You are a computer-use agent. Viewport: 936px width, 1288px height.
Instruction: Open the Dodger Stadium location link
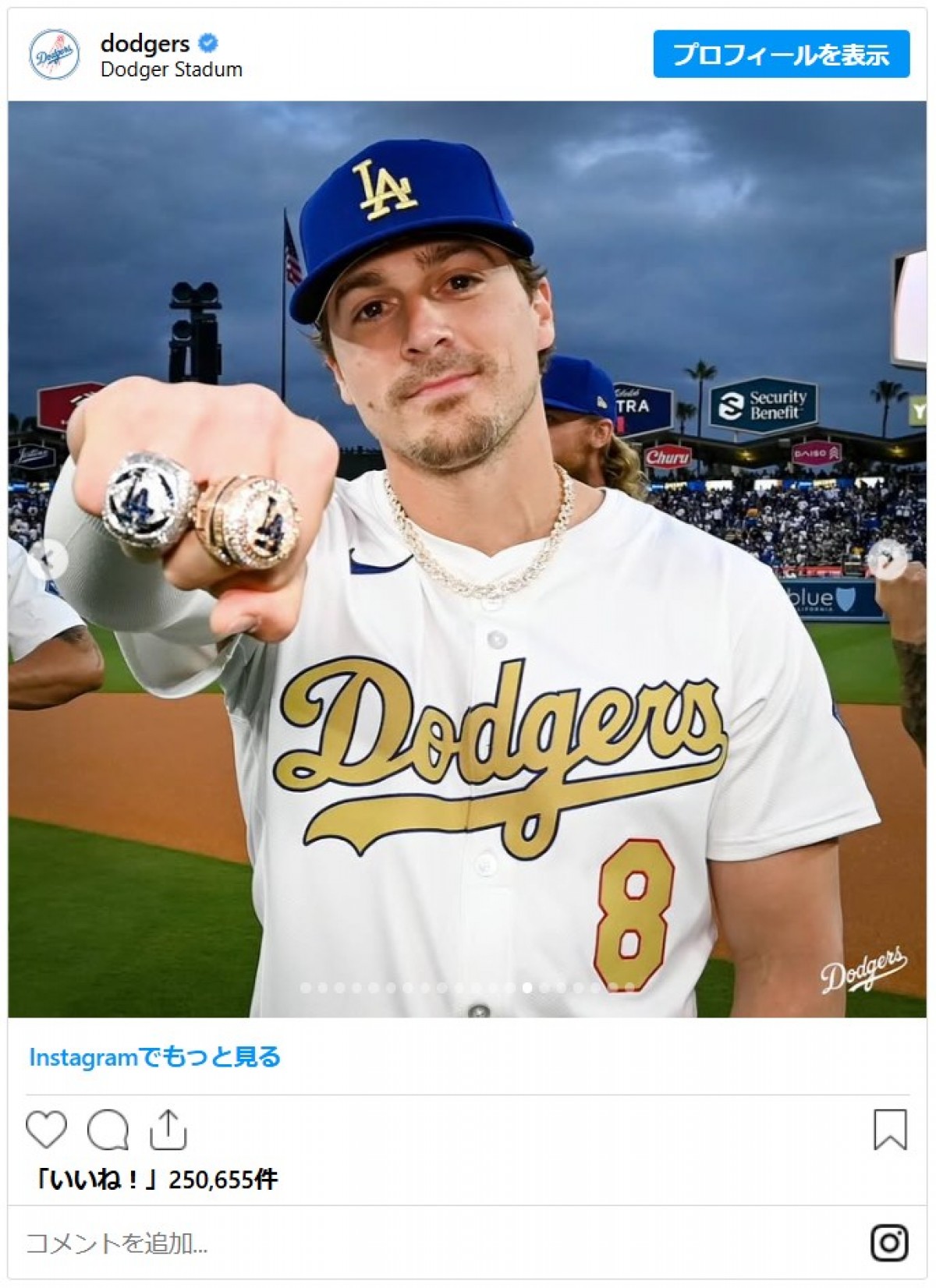(x=171, y=69)
